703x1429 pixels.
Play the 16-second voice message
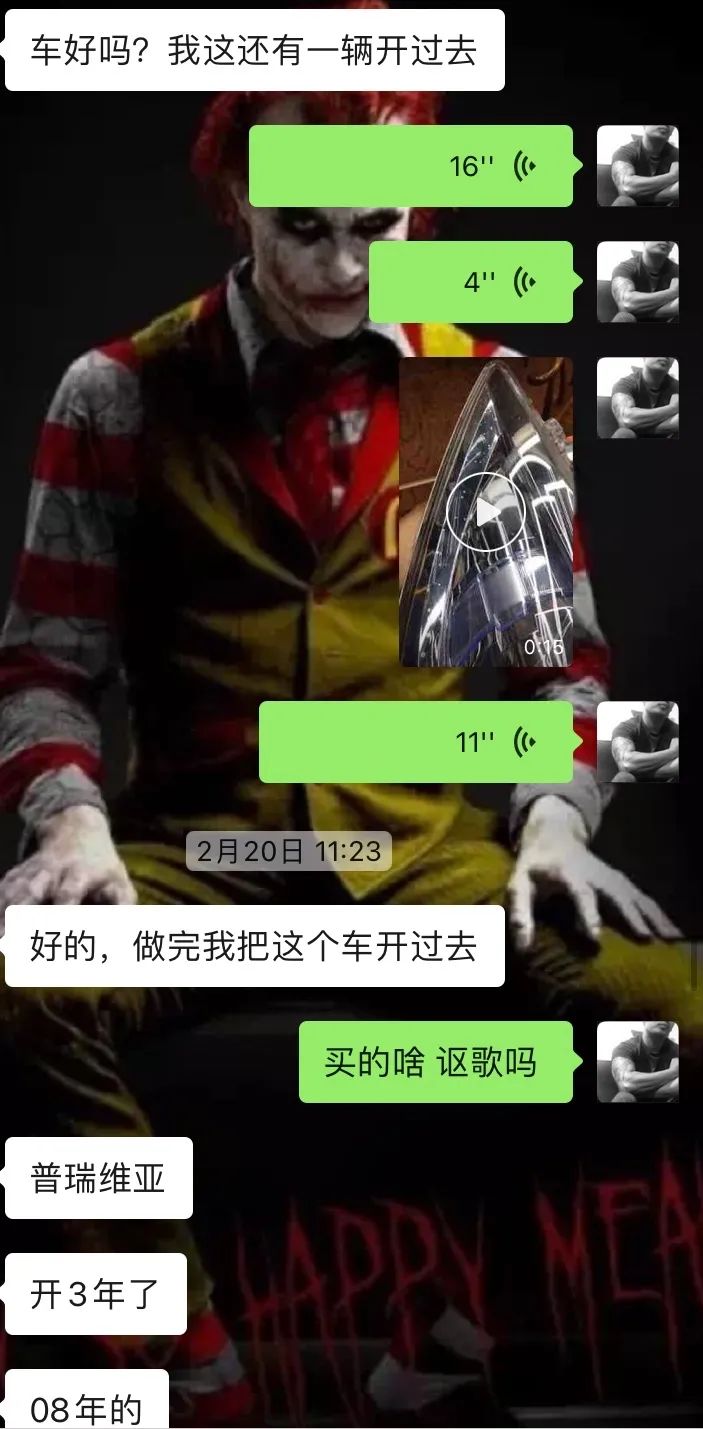tap(410, 166)
